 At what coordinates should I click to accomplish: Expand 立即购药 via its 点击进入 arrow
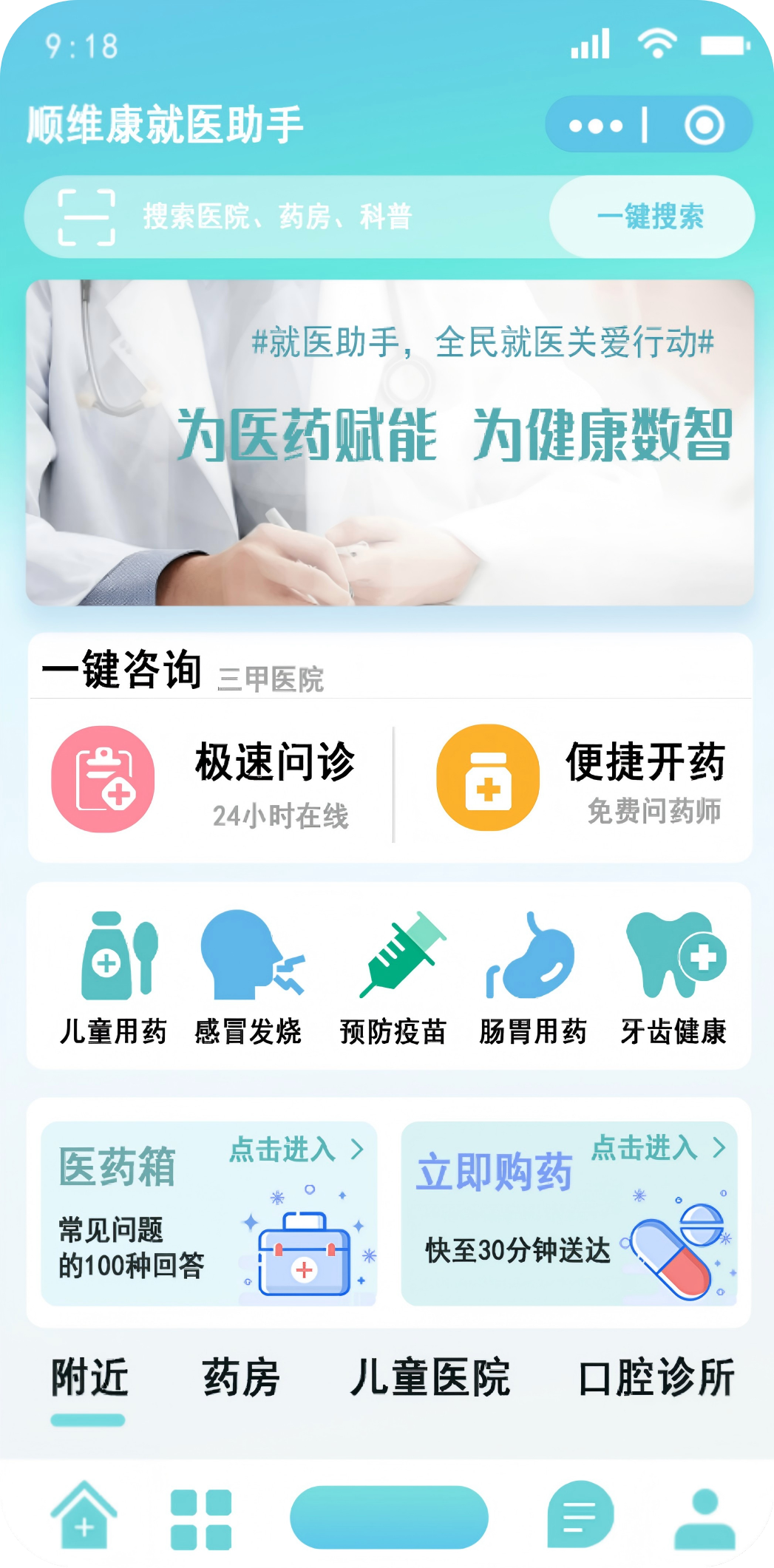pyautogui.click(x=718, y=1148)
